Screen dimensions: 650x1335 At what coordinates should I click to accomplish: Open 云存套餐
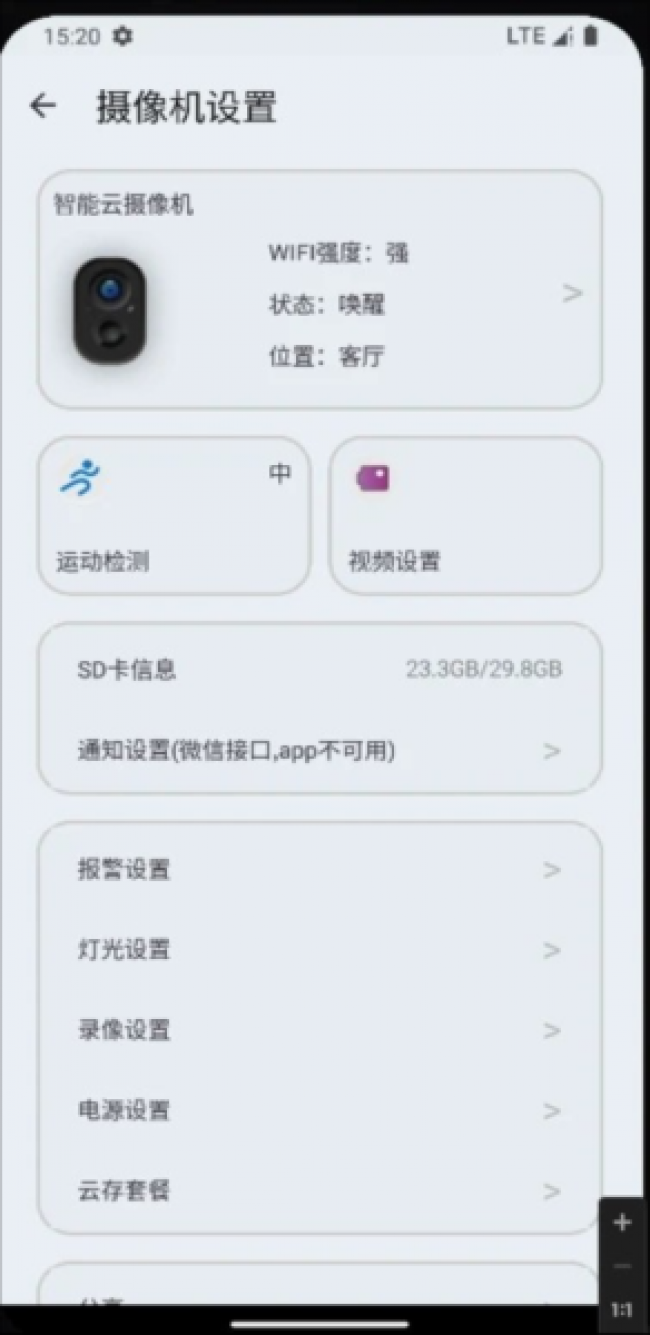tap(320, 1191)
